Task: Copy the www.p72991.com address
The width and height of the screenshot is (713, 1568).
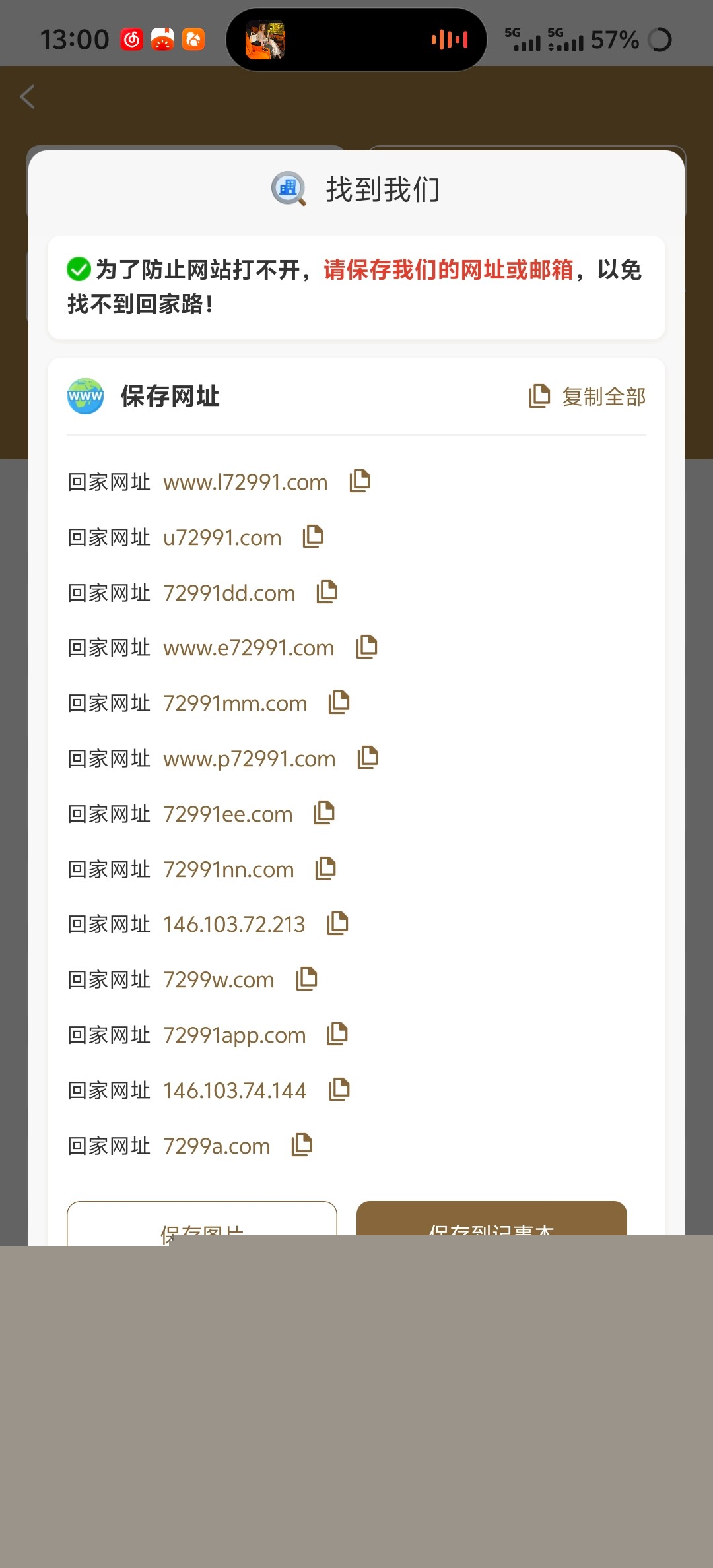Action: click(x=368, y=758)
